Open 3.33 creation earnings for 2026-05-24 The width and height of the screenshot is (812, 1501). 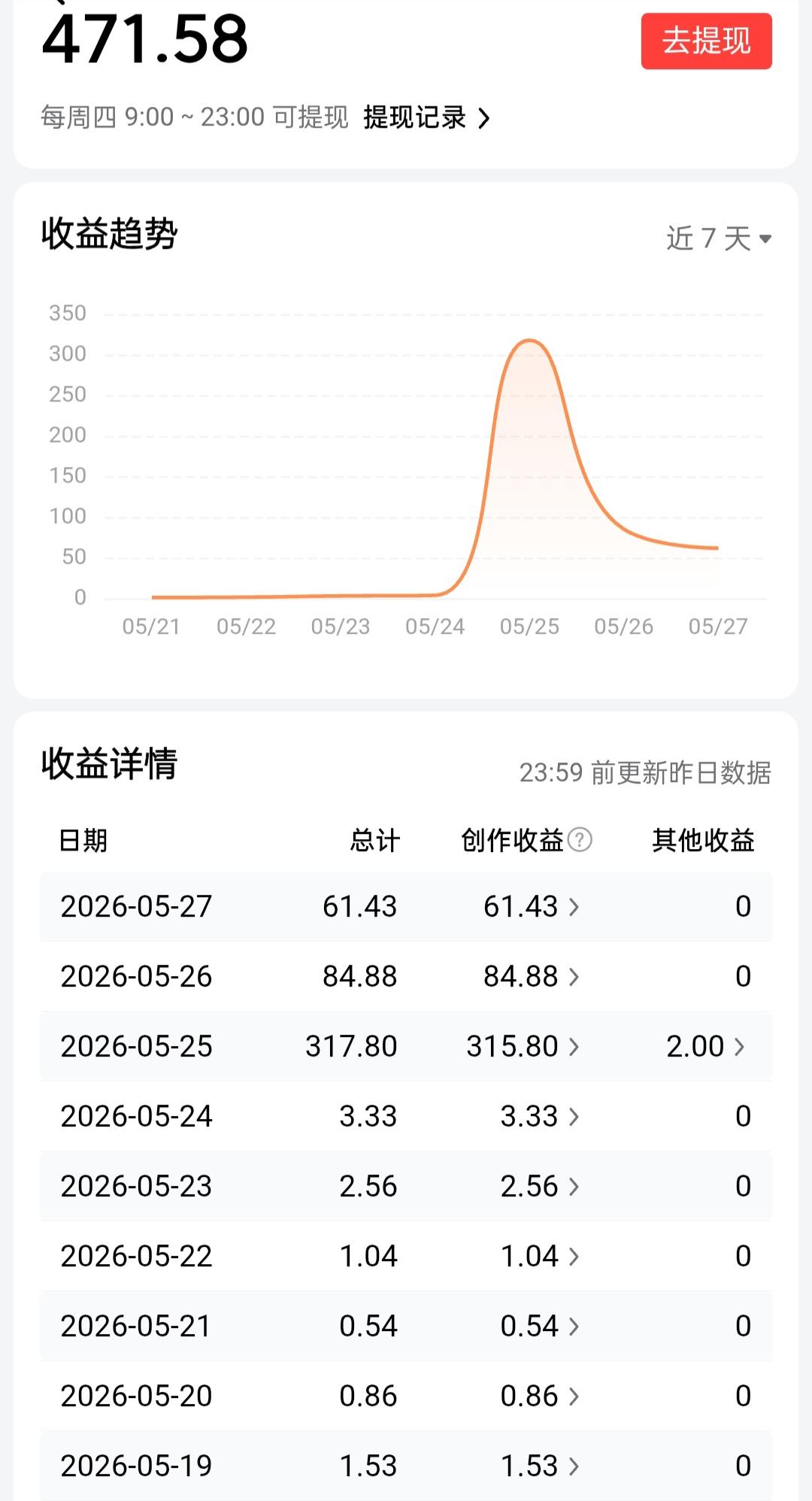click(540, 1116)
